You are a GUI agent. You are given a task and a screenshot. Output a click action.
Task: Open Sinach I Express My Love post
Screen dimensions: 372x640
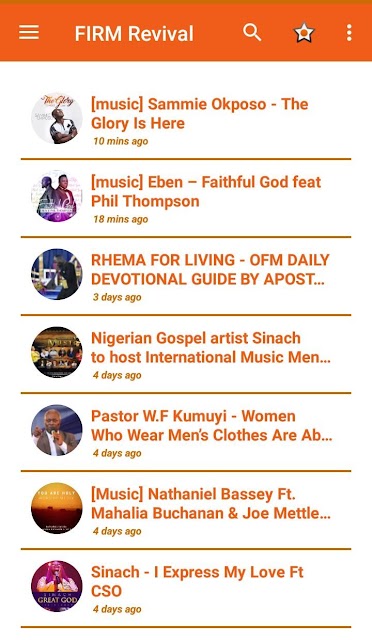186,588
